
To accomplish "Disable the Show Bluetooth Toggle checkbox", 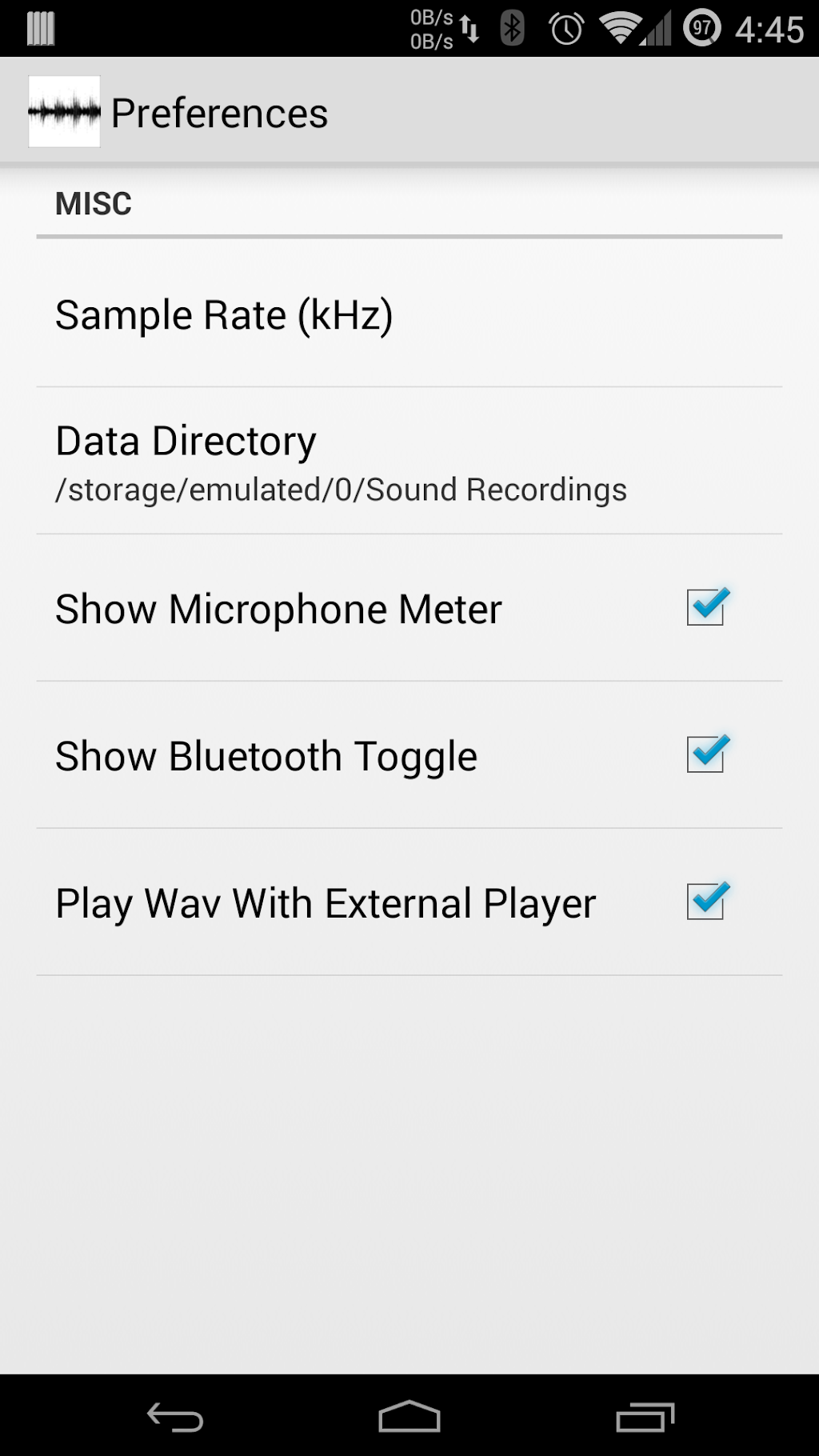I will 706,755.
